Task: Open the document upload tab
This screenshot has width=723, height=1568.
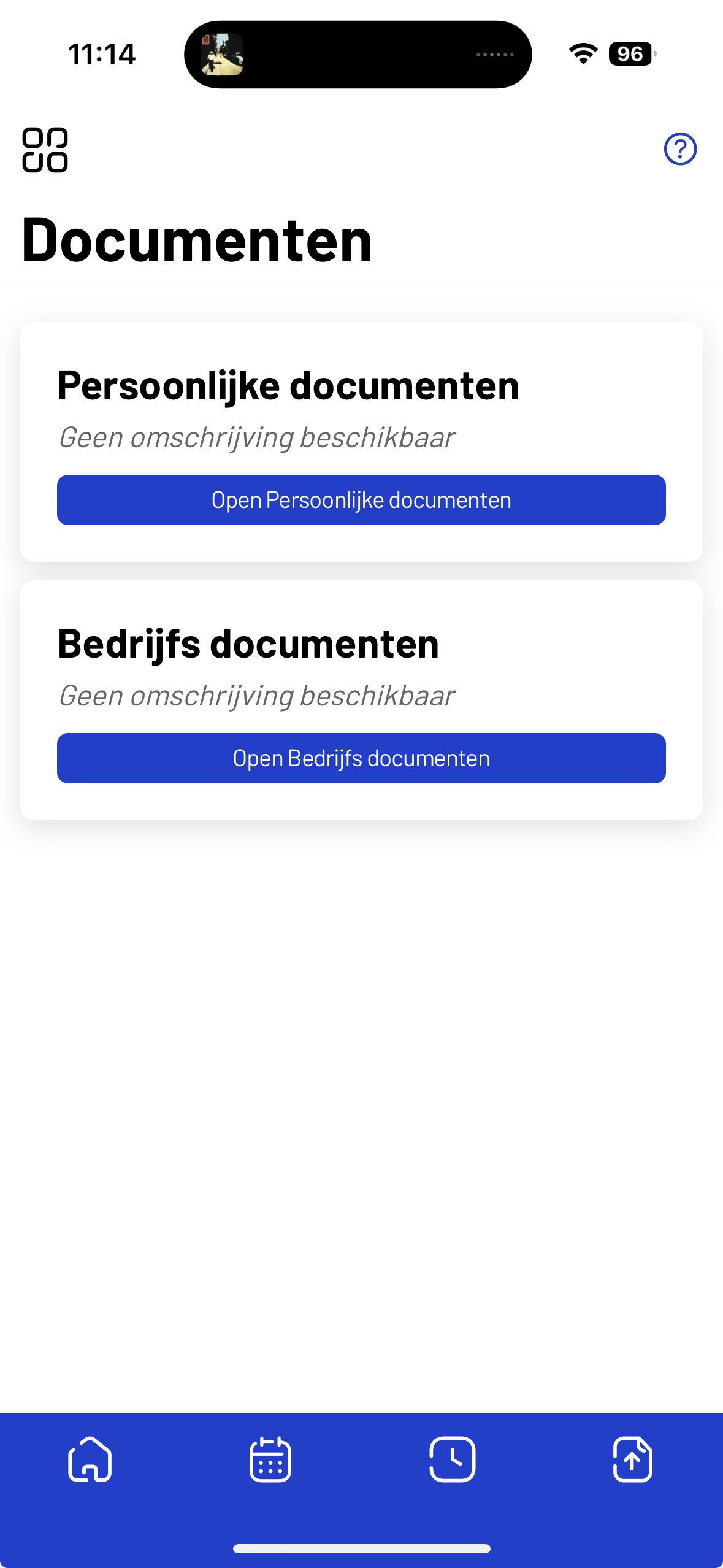Action: point(632,1459)
